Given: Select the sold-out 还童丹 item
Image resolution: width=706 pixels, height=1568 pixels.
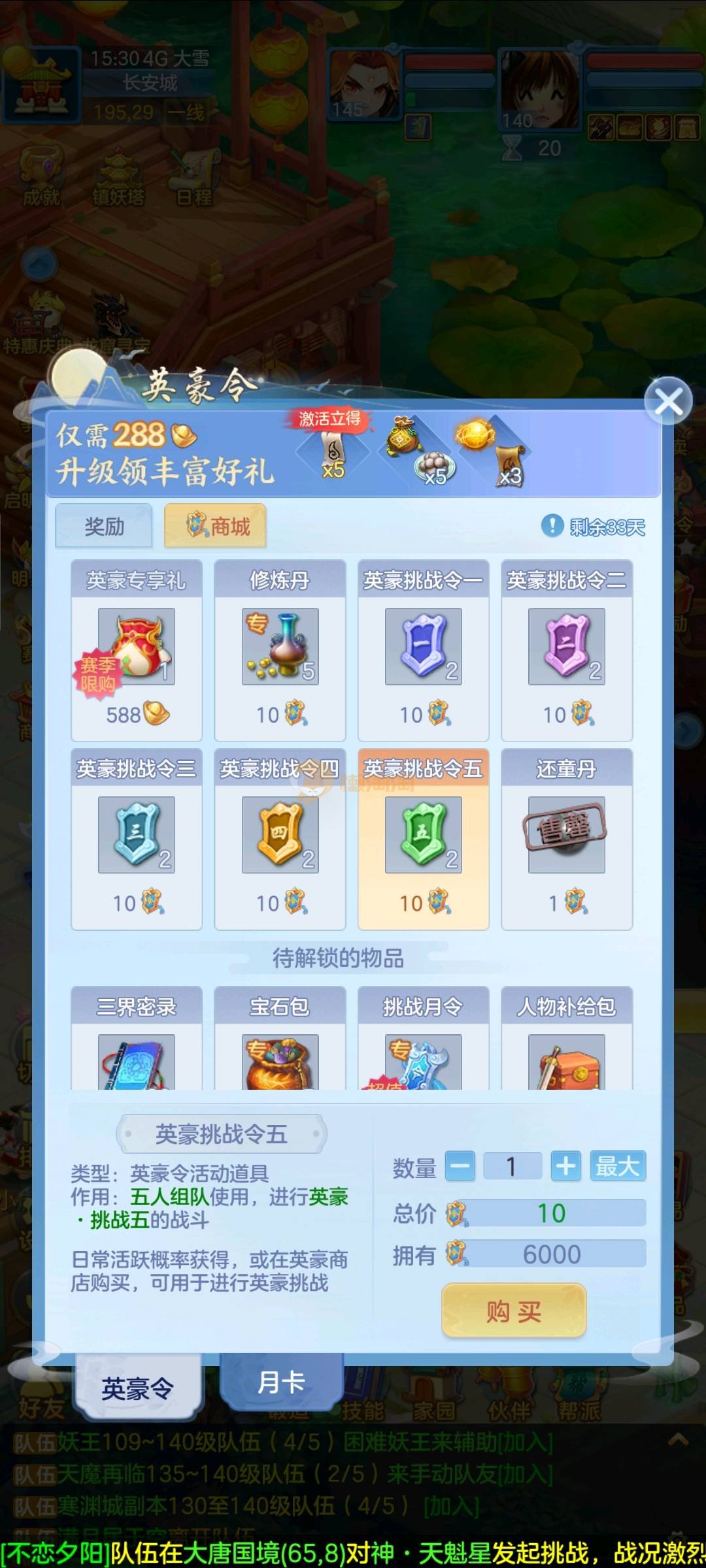Looking at the screenshot, I should 566,838.
